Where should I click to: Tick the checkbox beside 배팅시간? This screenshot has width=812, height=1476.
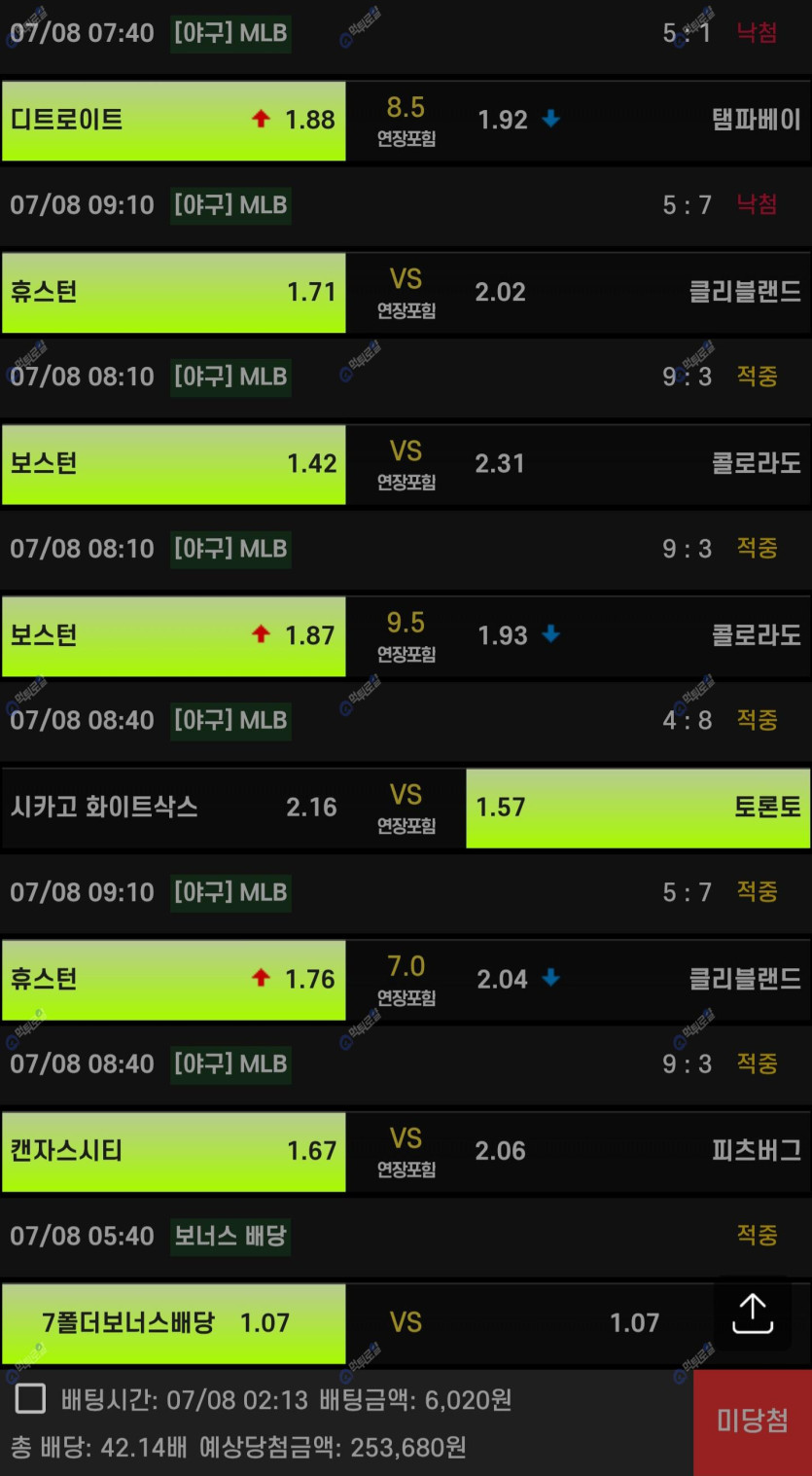(30, 1399)
